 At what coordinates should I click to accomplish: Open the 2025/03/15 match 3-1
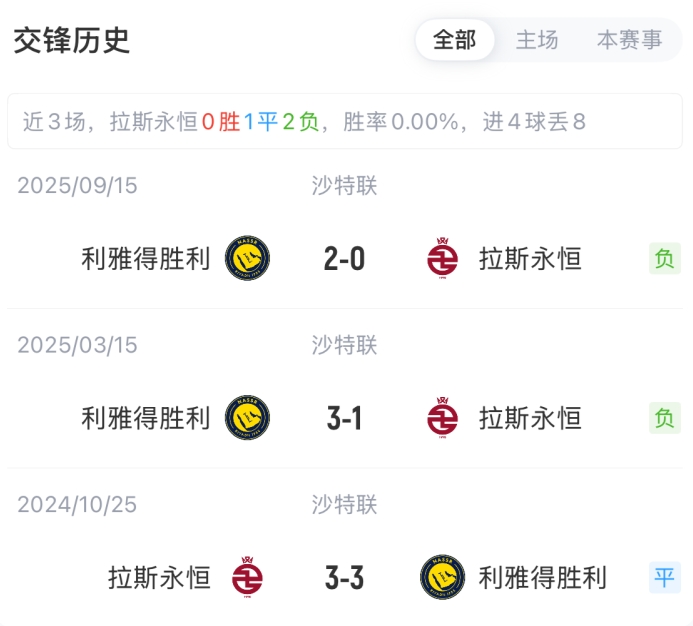tap(345, 418)
